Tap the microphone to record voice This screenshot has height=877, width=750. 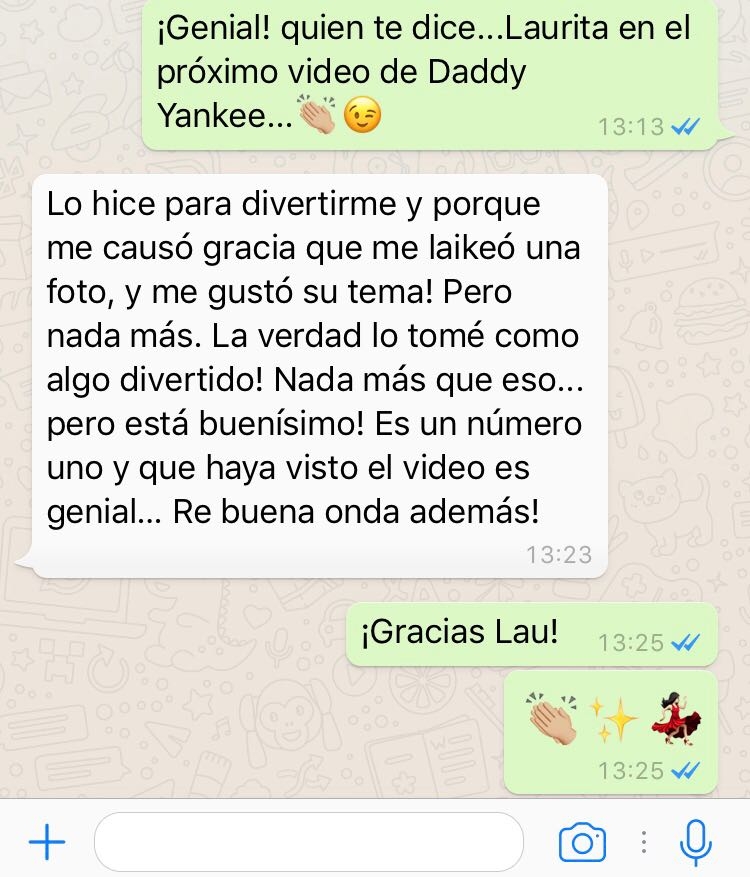tap(695, 842)
